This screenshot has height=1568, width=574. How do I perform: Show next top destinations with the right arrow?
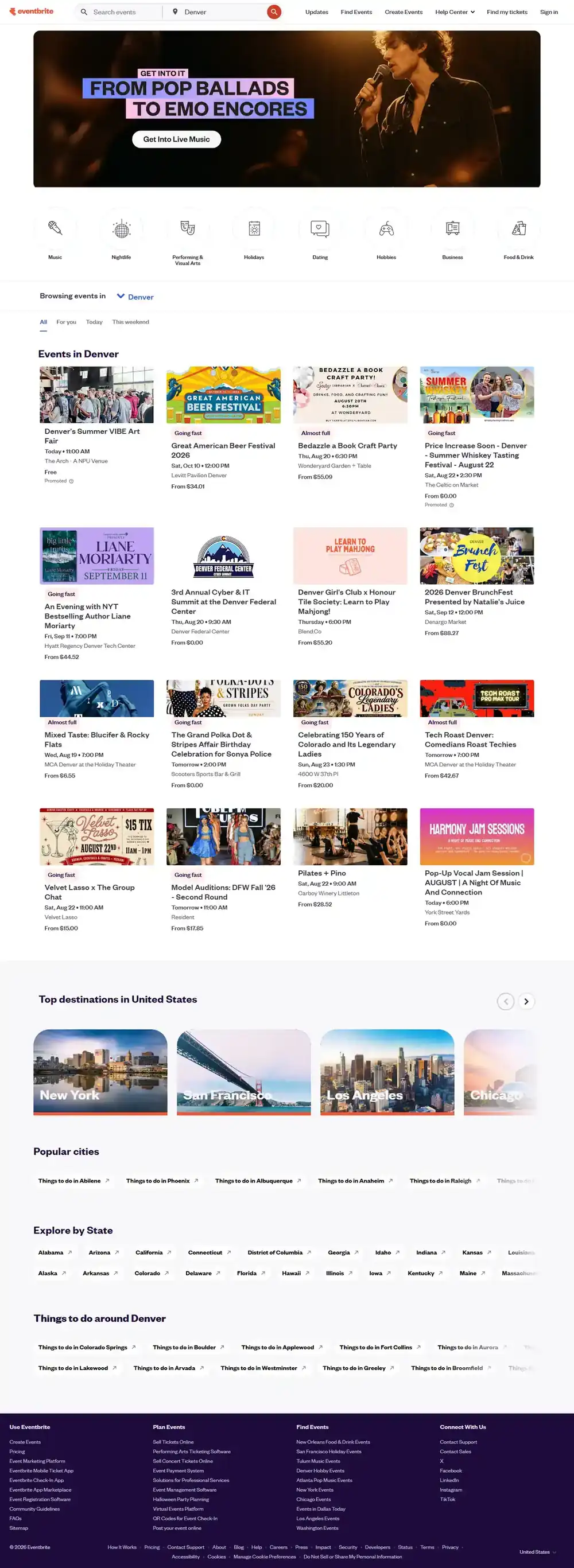coord(526,1001)
